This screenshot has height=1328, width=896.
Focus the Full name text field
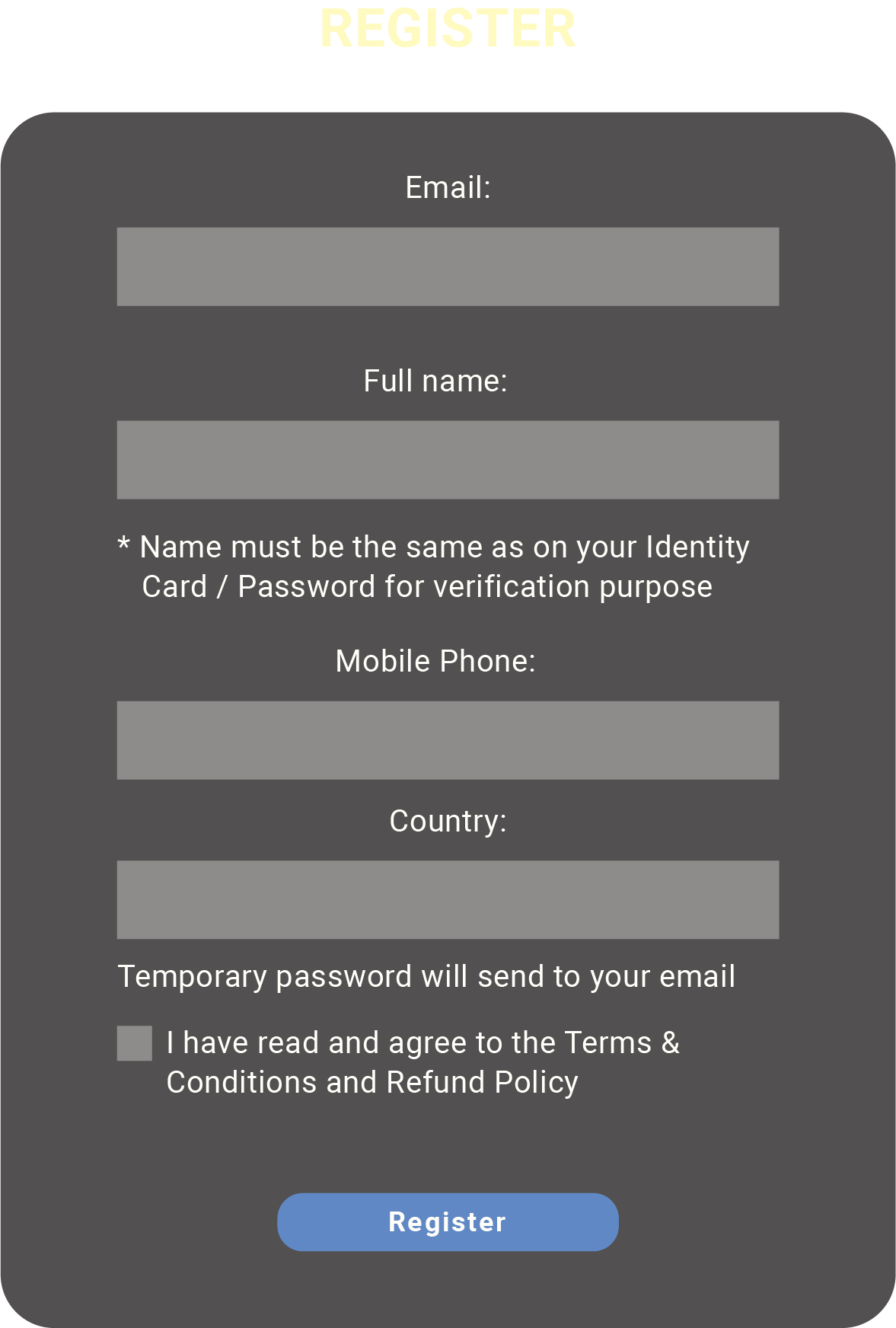point(448,460)
